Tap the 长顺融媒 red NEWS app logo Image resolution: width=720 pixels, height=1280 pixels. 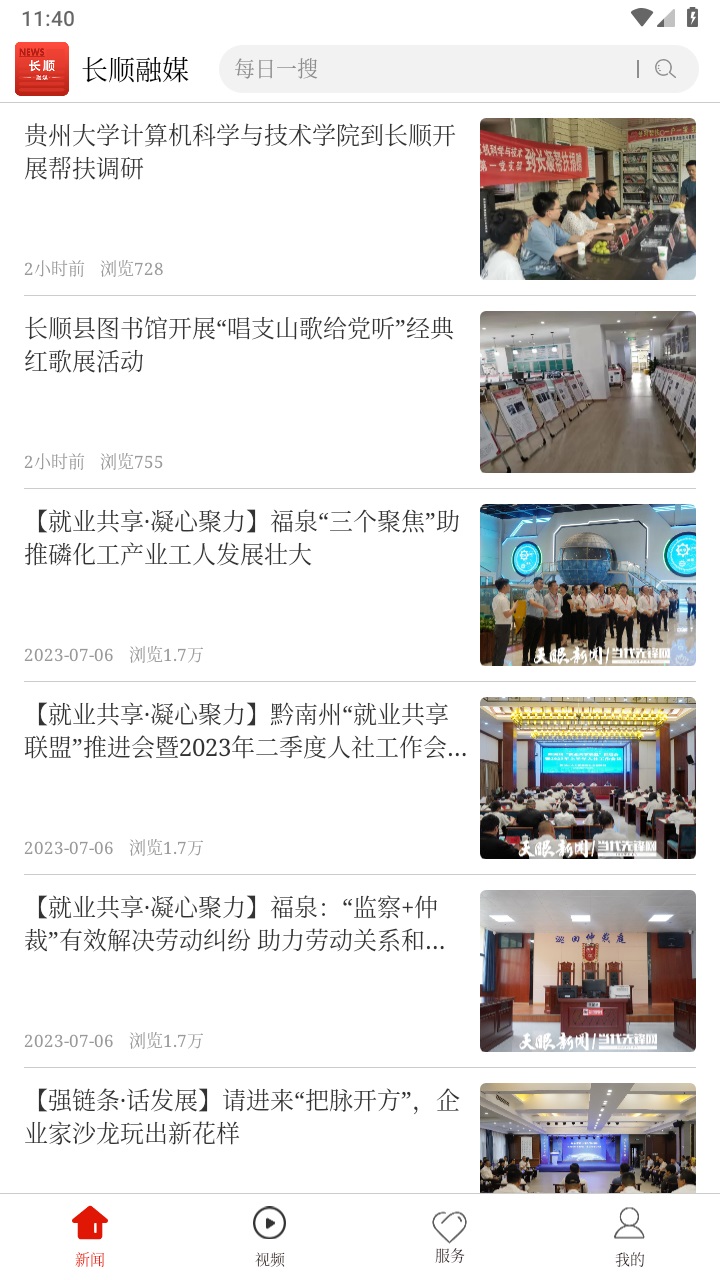tap(40, 68)
